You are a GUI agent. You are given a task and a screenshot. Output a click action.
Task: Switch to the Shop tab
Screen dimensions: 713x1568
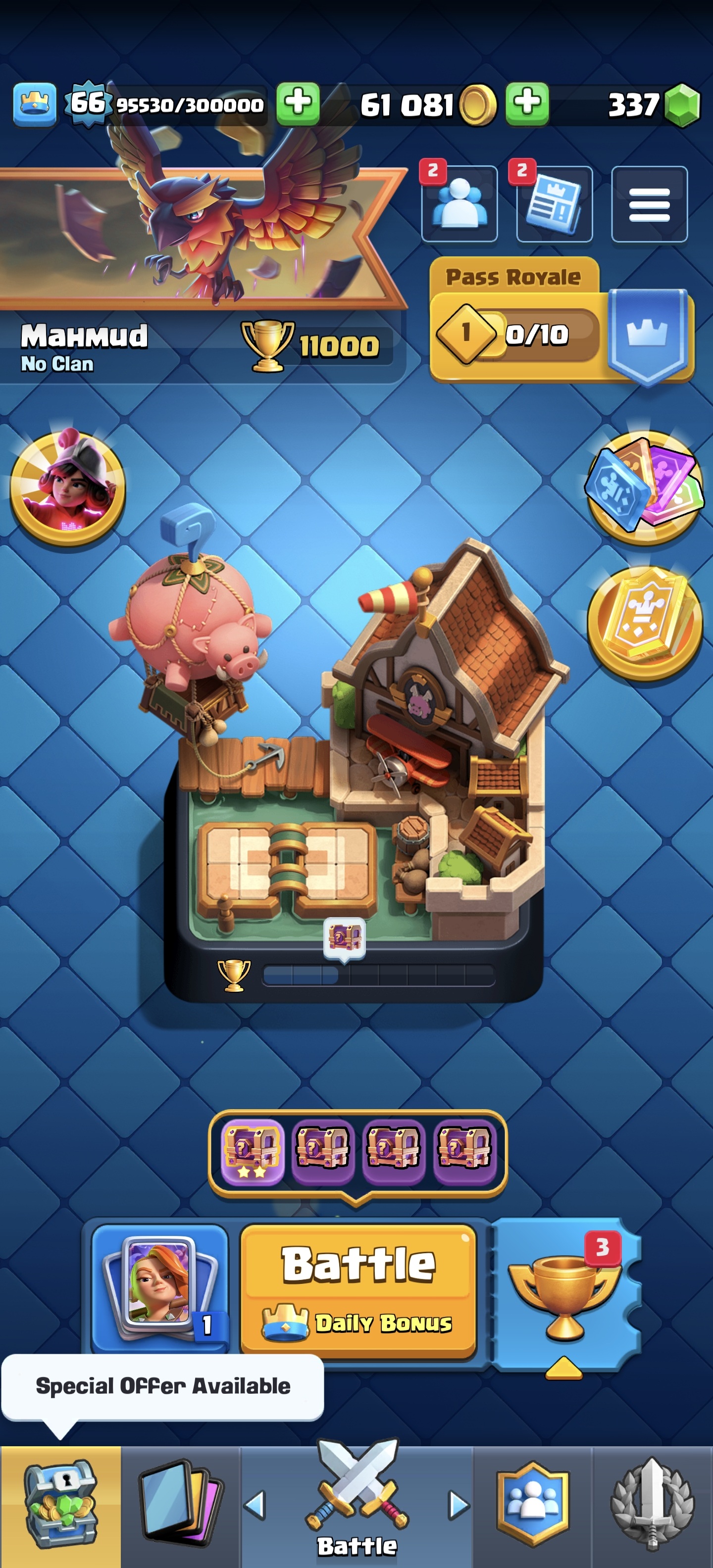pyautogui.click(x=60, y=1504)
